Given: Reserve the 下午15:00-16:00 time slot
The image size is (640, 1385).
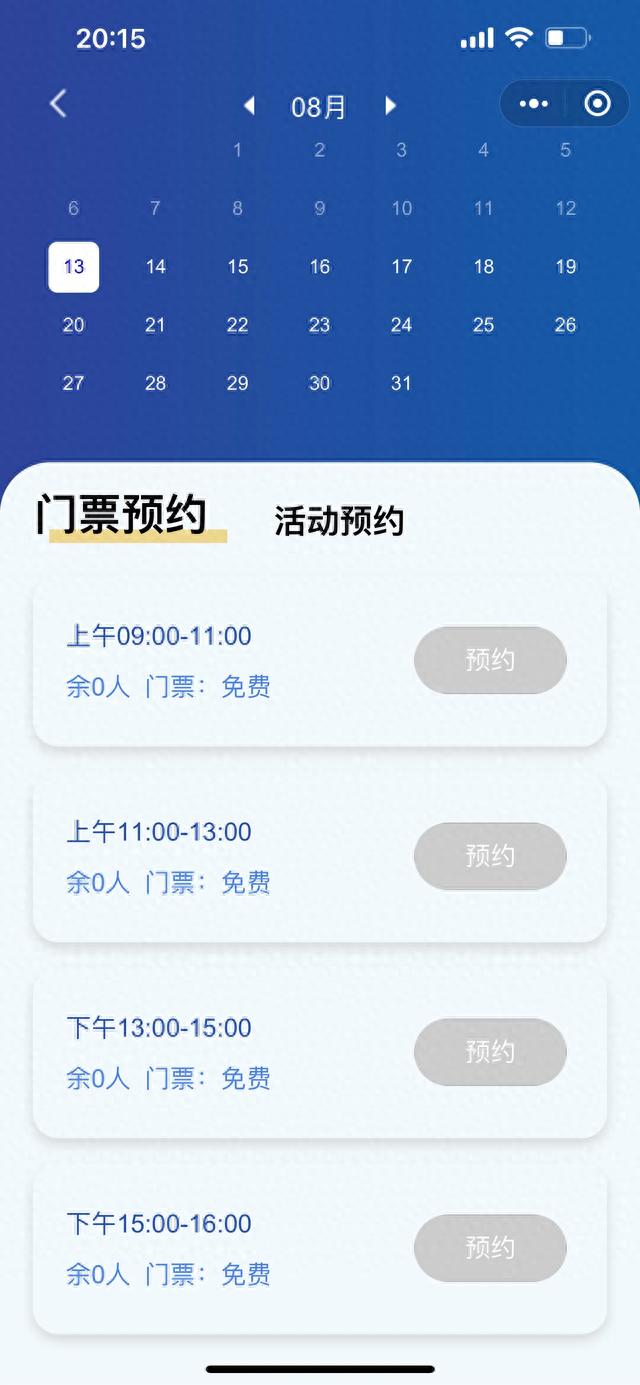Looking at the screenshot, I should 490,1248.
